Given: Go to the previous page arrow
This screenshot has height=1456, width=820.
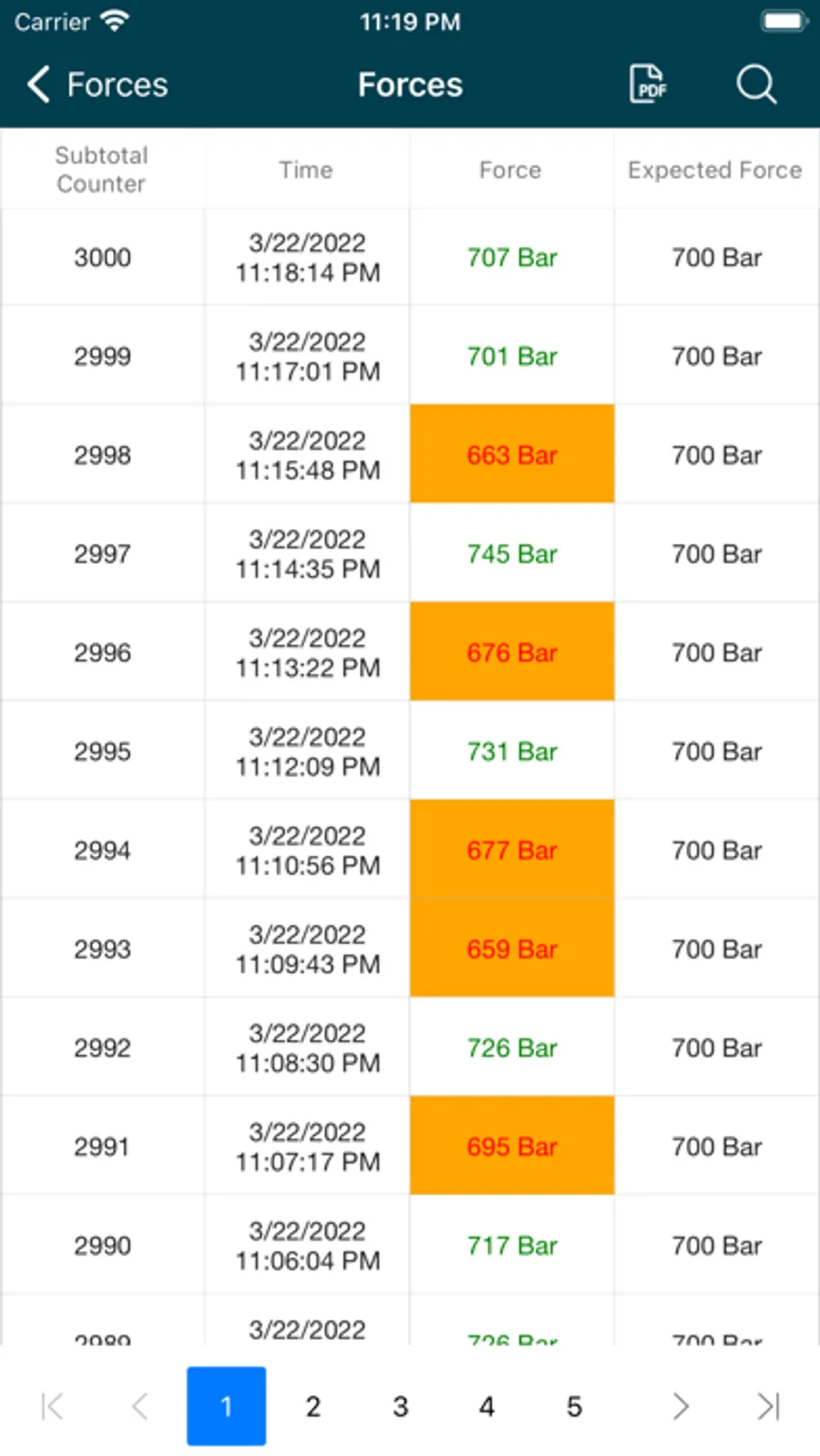Looking at the screenshot, I should click(139, 1406).
